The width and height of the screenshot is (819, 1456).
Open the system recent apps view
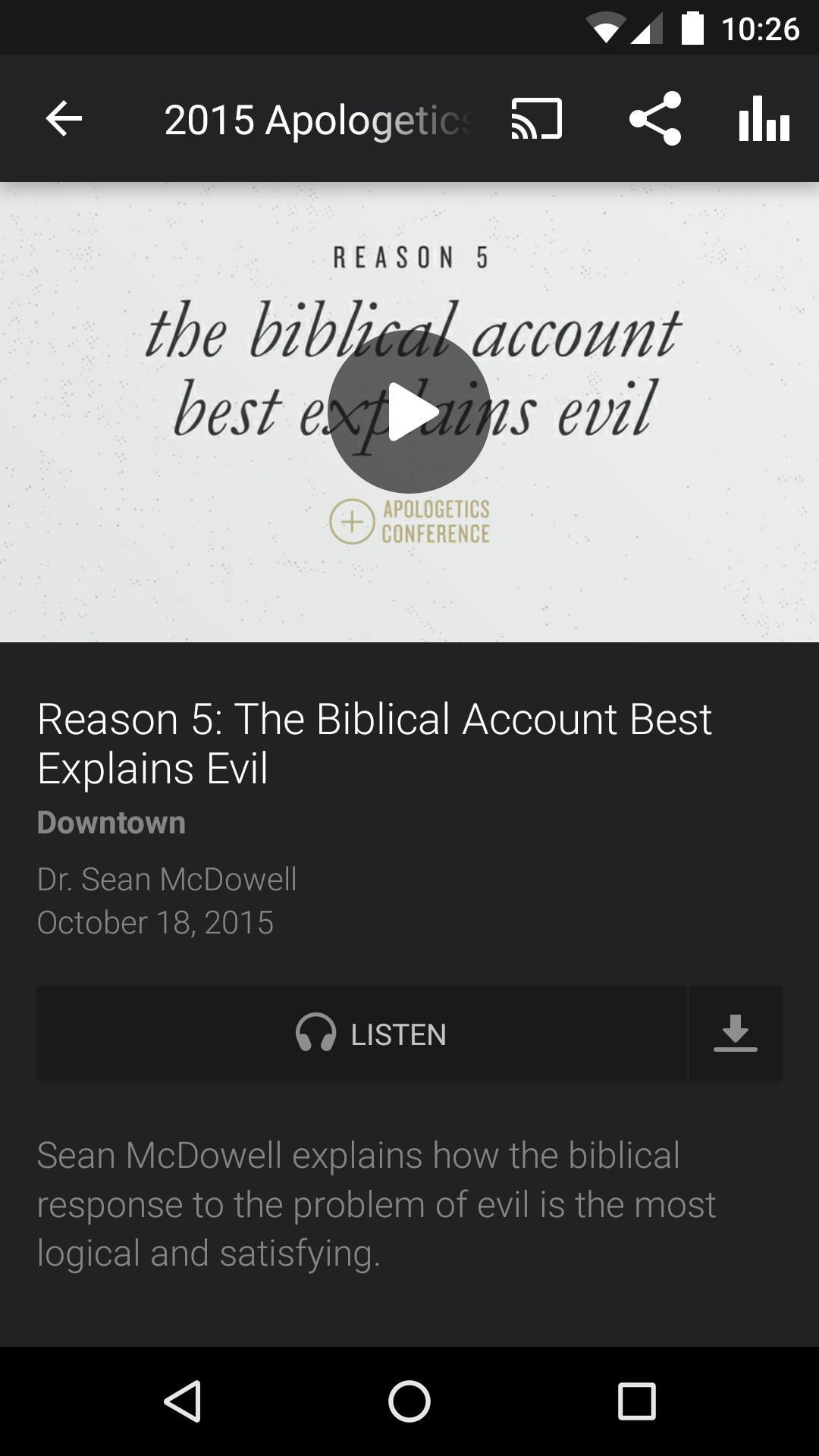point(637,1401)
